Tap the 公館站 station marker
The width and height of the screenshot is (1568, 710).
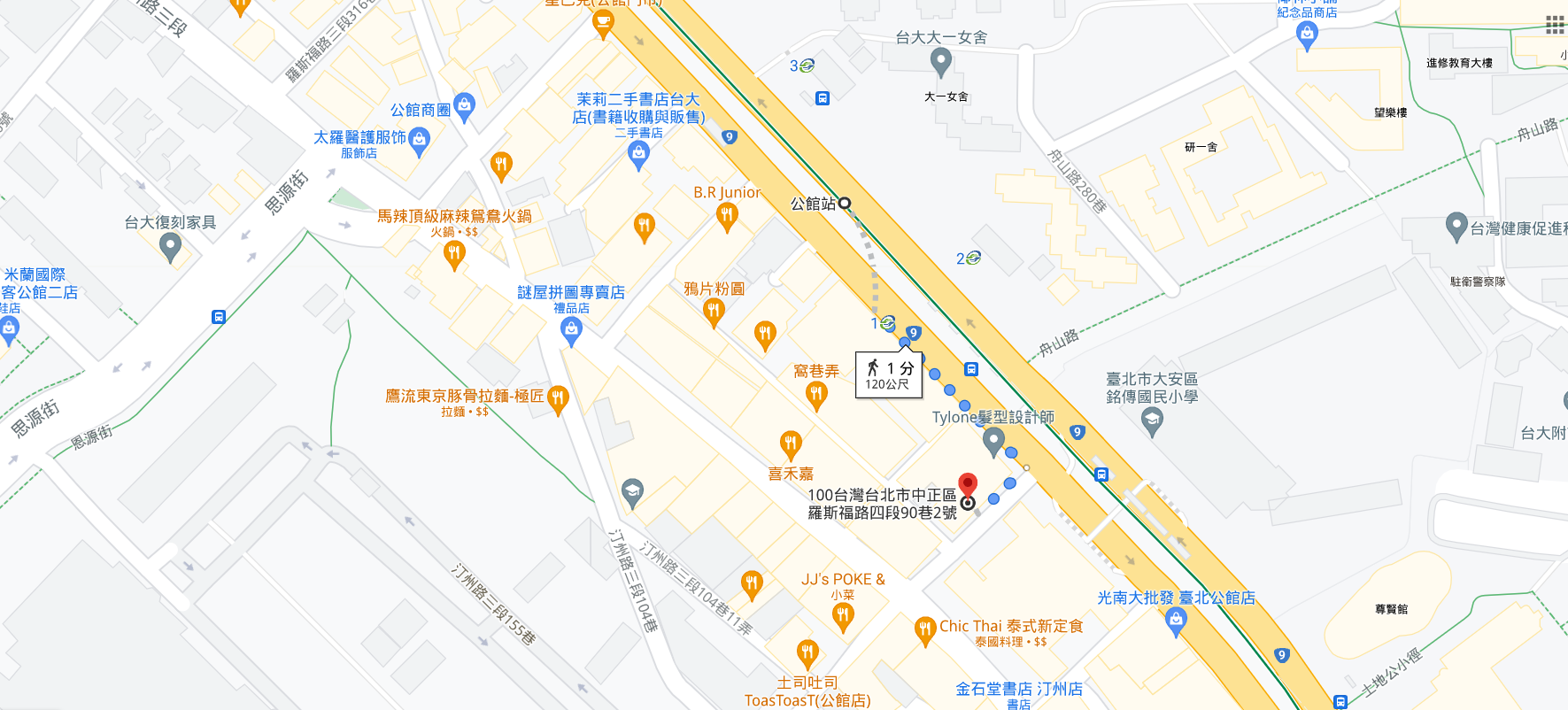[845, 204]
